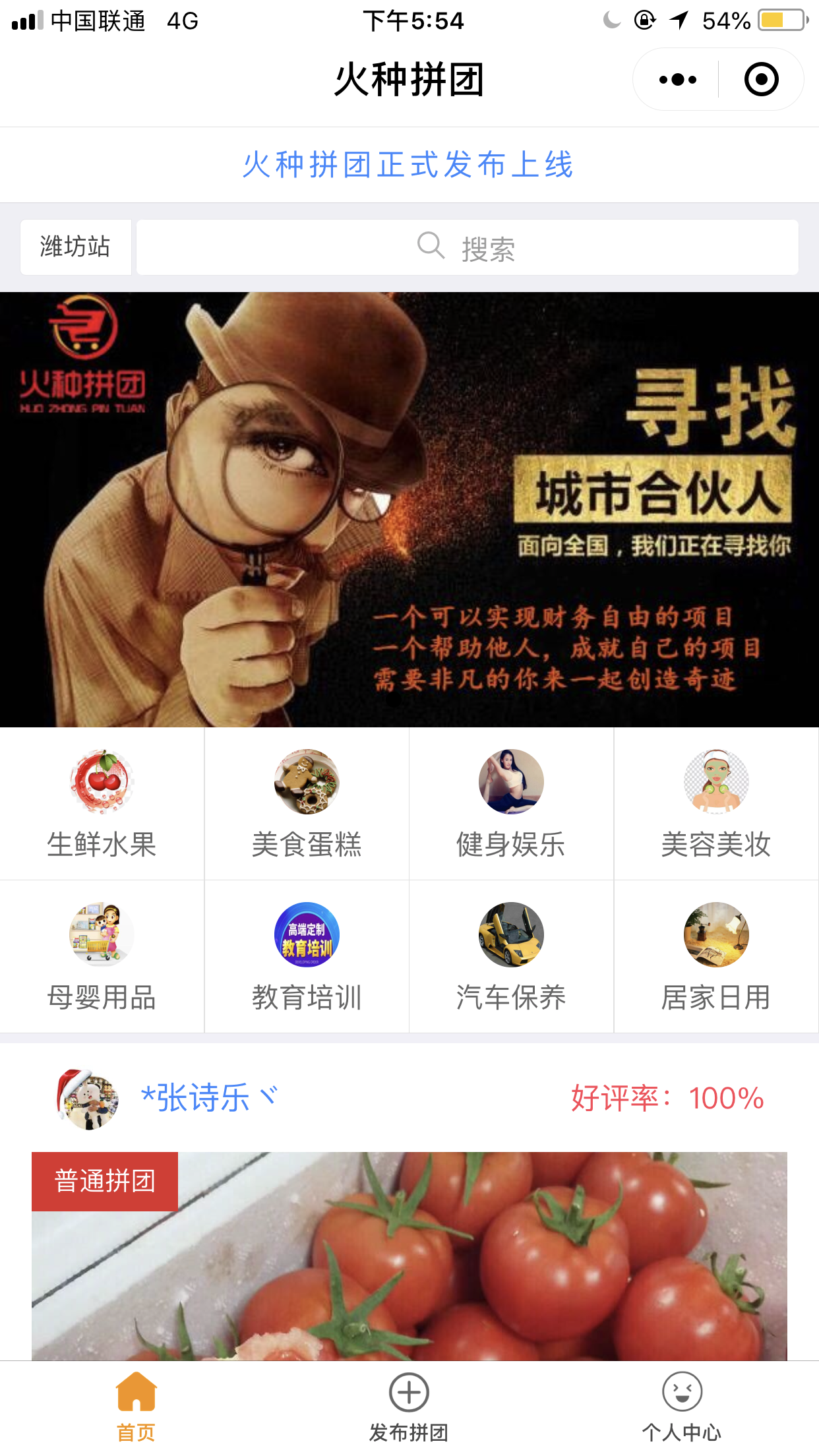This screenshot has height=1456, width=819.
Task: Open the 潍坊站 city selector
Action: 75,247
